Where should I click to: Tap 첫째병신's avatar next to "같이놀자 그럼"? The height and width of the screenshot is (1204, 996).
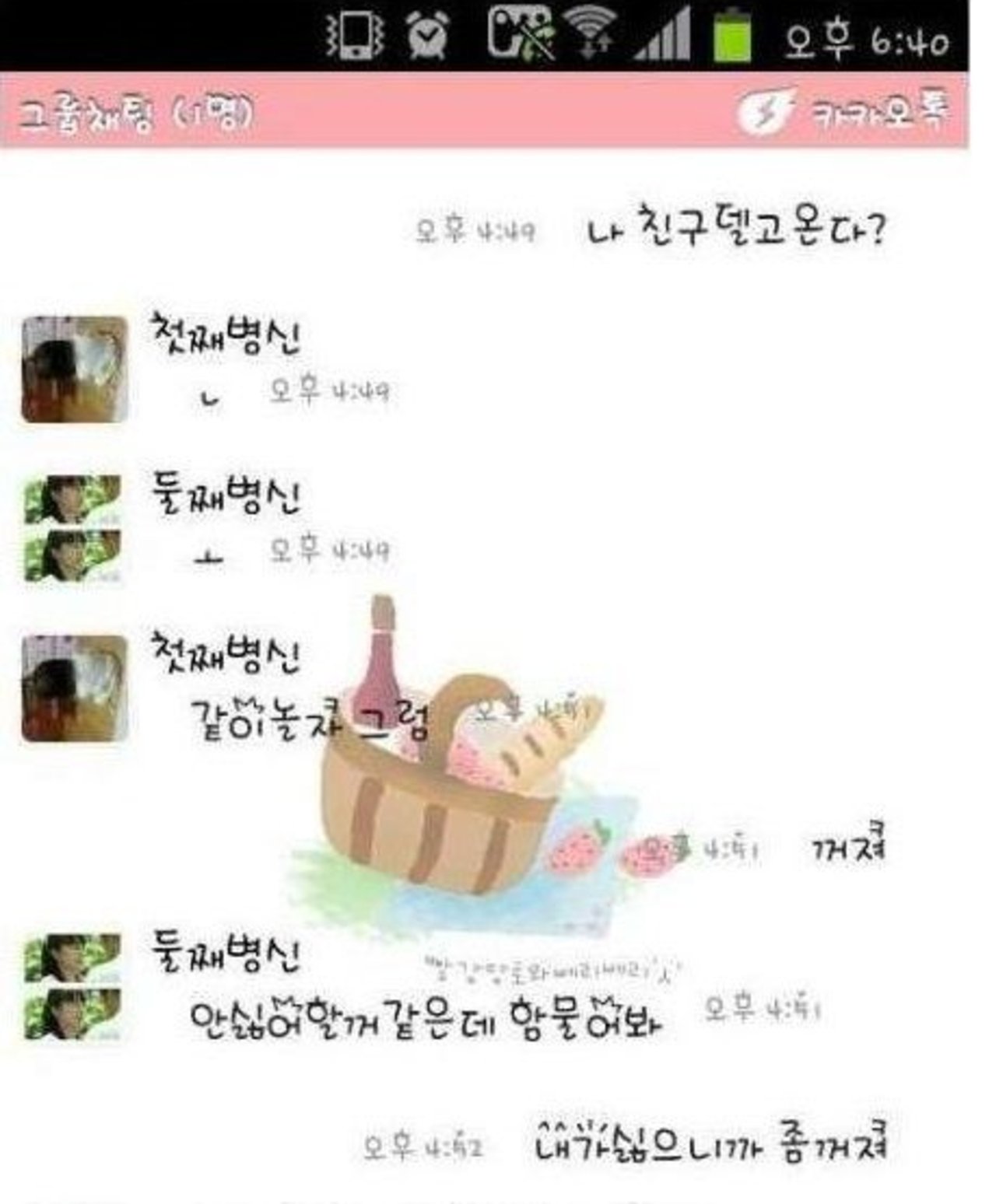(x=75, y=688)
